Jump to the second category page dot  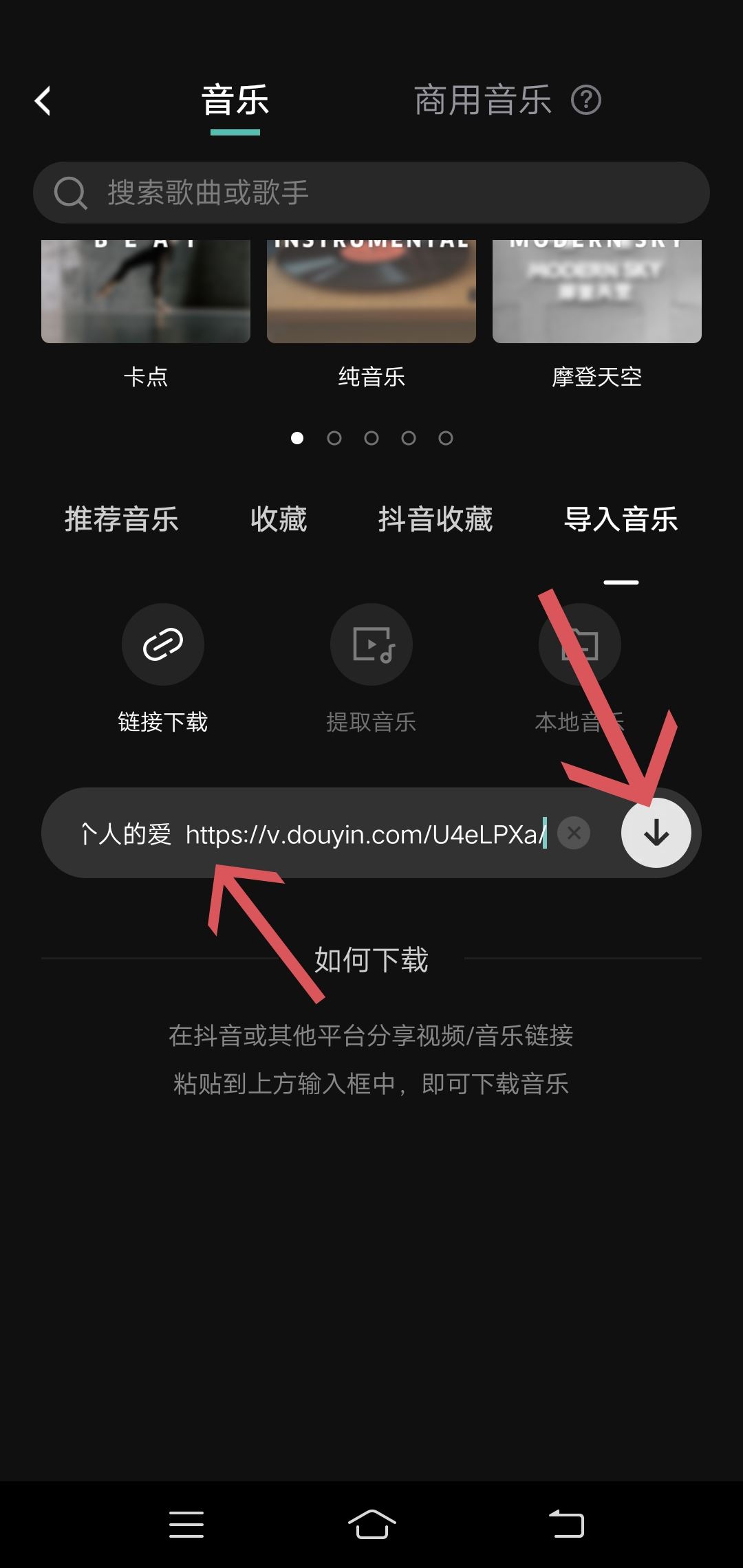(334, 438)
